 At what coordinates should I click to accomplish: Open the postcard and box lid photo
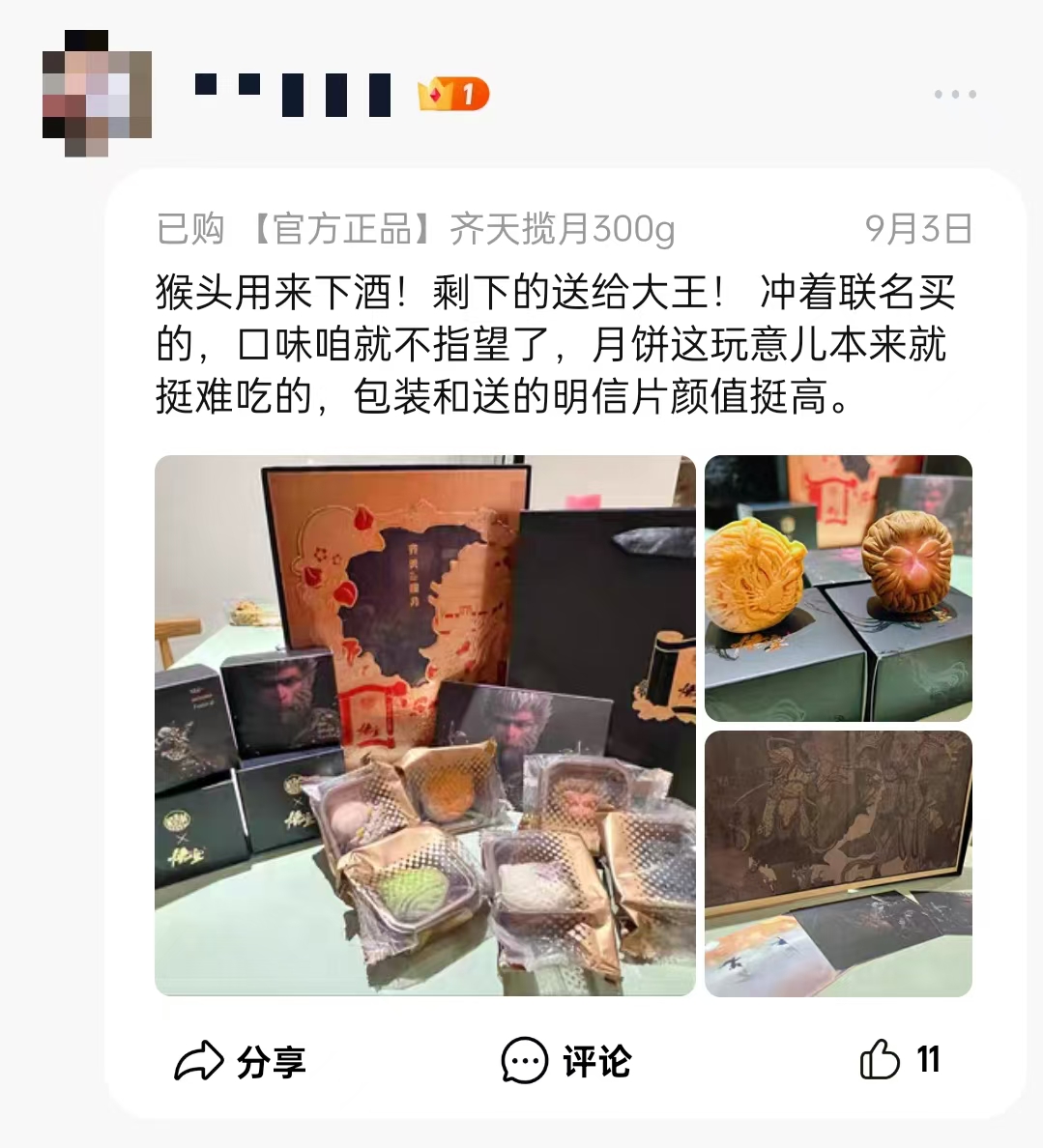838,863
